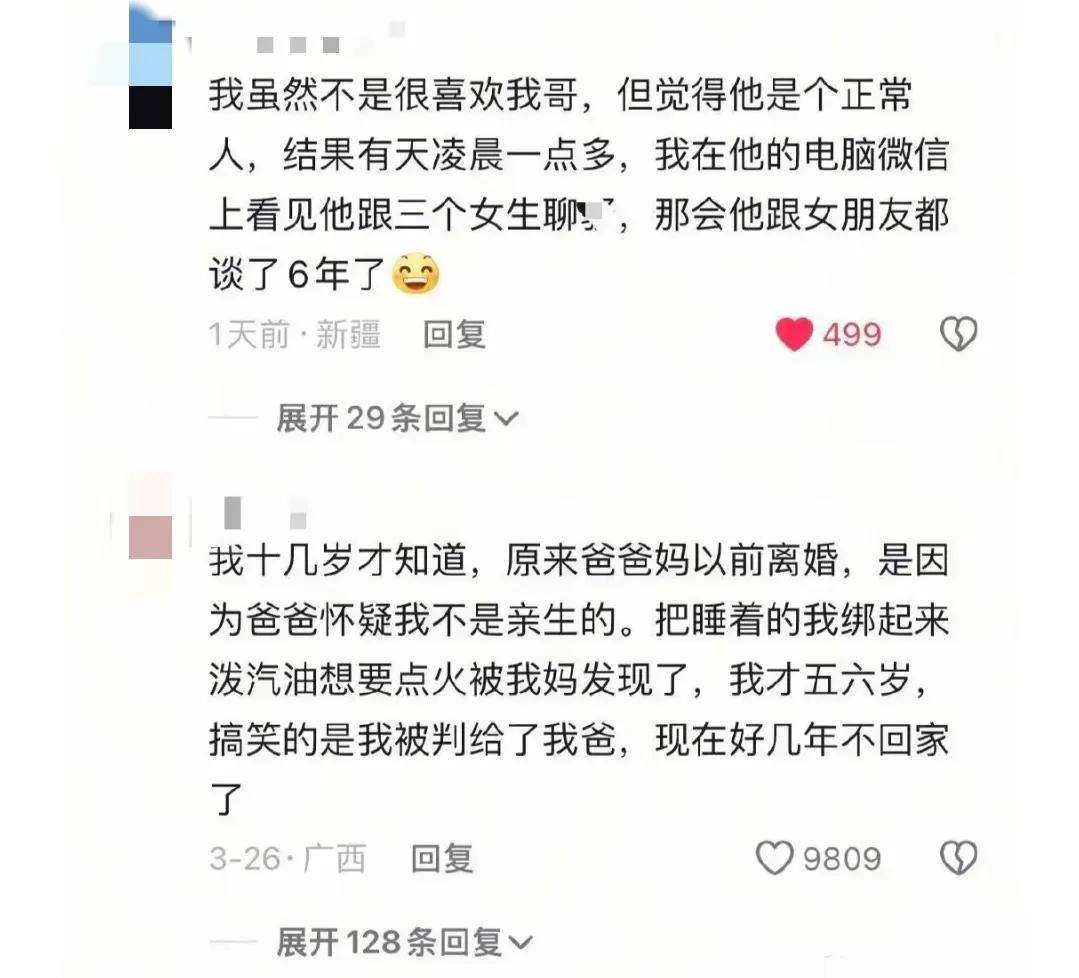
Task: Like the comment from 新疆 with 499 likes
Action: (x=795, y=334)
